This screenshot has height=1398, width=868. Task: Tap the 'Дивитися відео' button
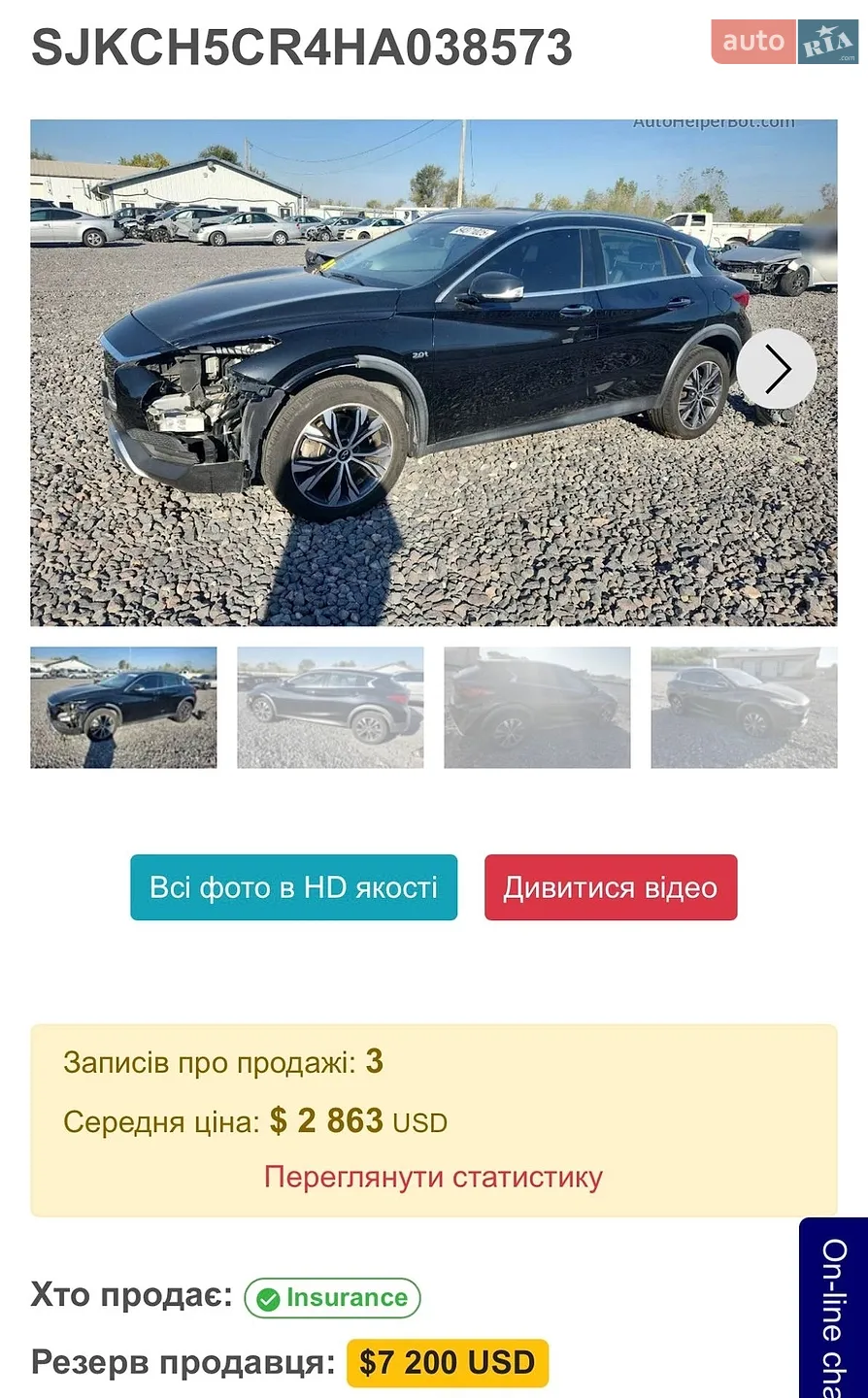tap(611, 887)
